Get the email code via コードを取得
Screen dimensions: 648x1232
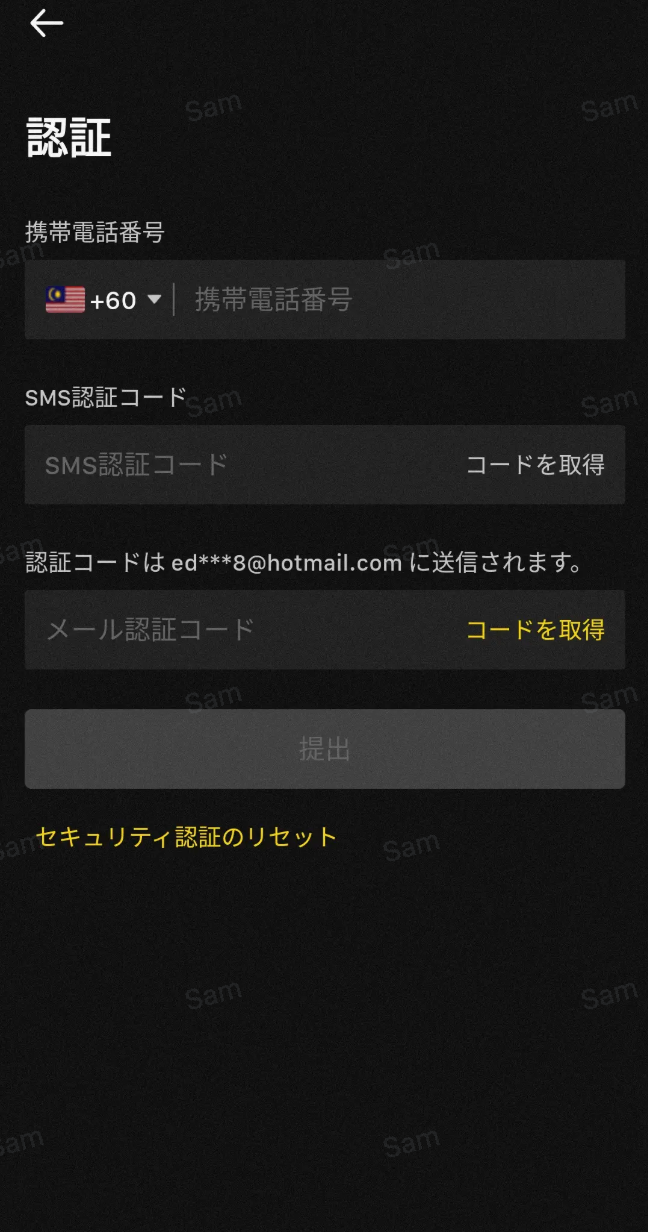pyautogui.click(x=535, y=630)
